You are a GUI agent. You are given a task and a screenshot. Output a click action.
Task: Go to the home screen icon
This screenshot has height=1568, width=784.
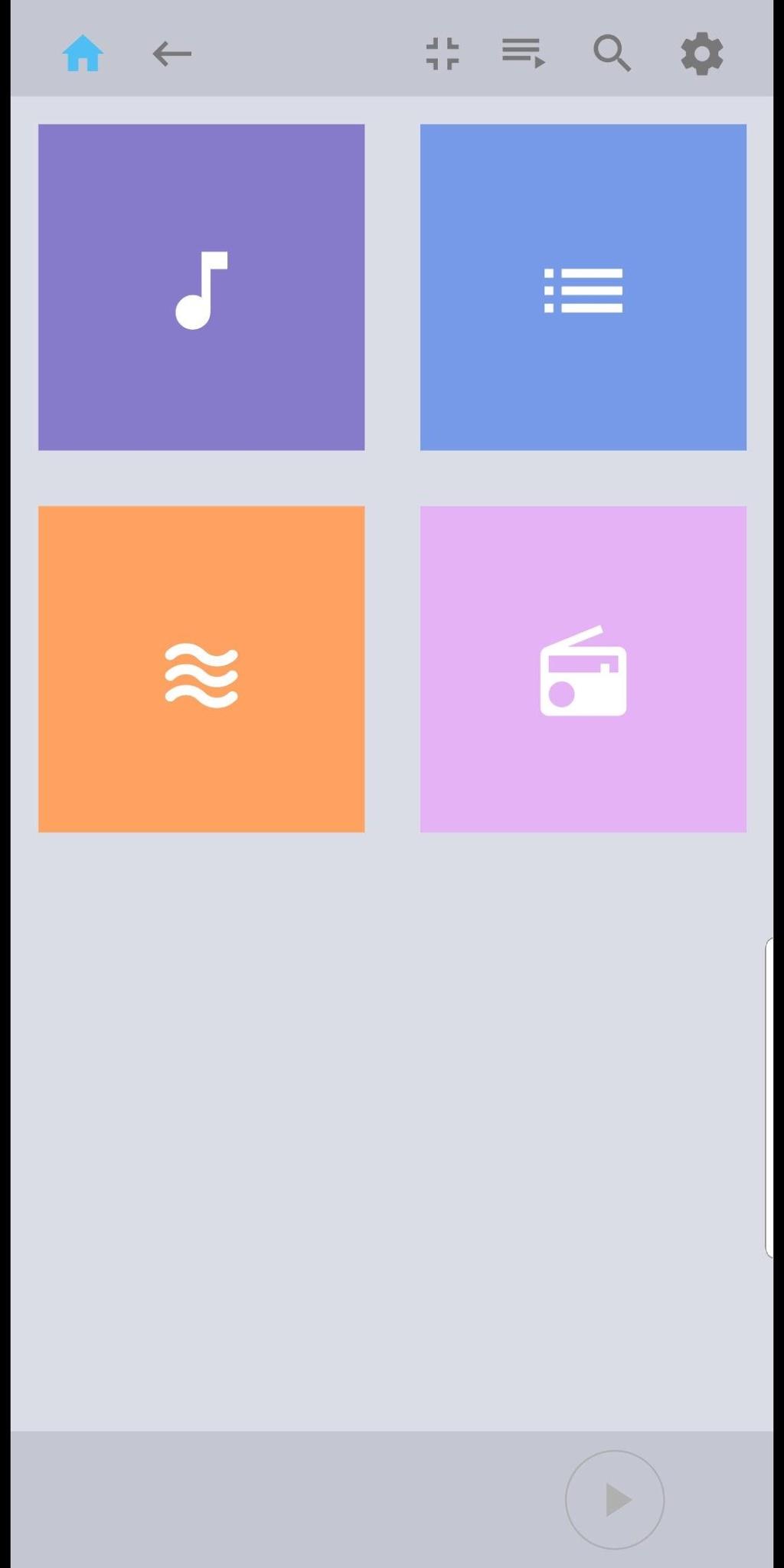coord(83,54)
